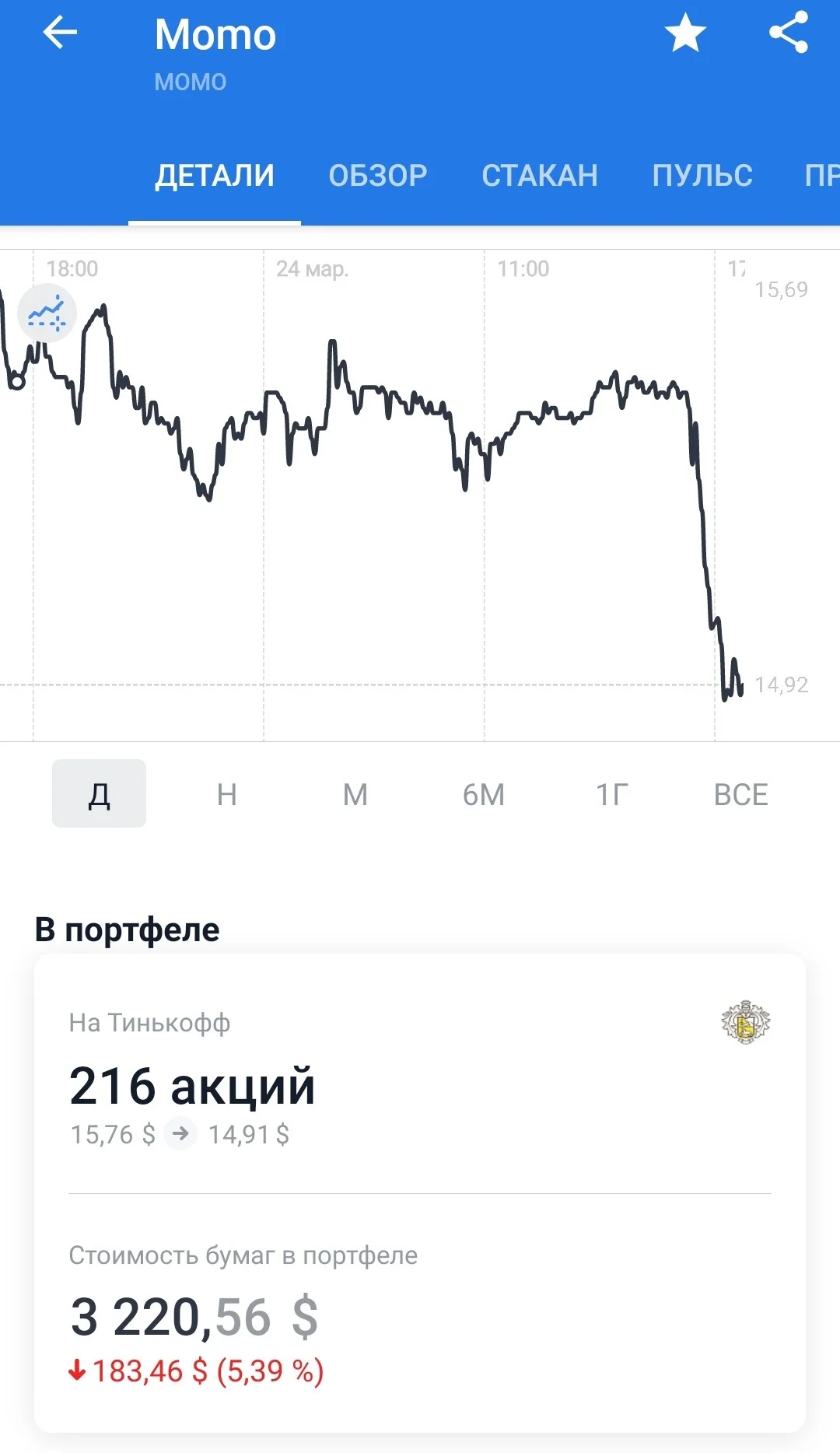Change the chart type with the chart icon
Image resolution: width=840 pixels, height=1453 pixels.
pos(47,313)
